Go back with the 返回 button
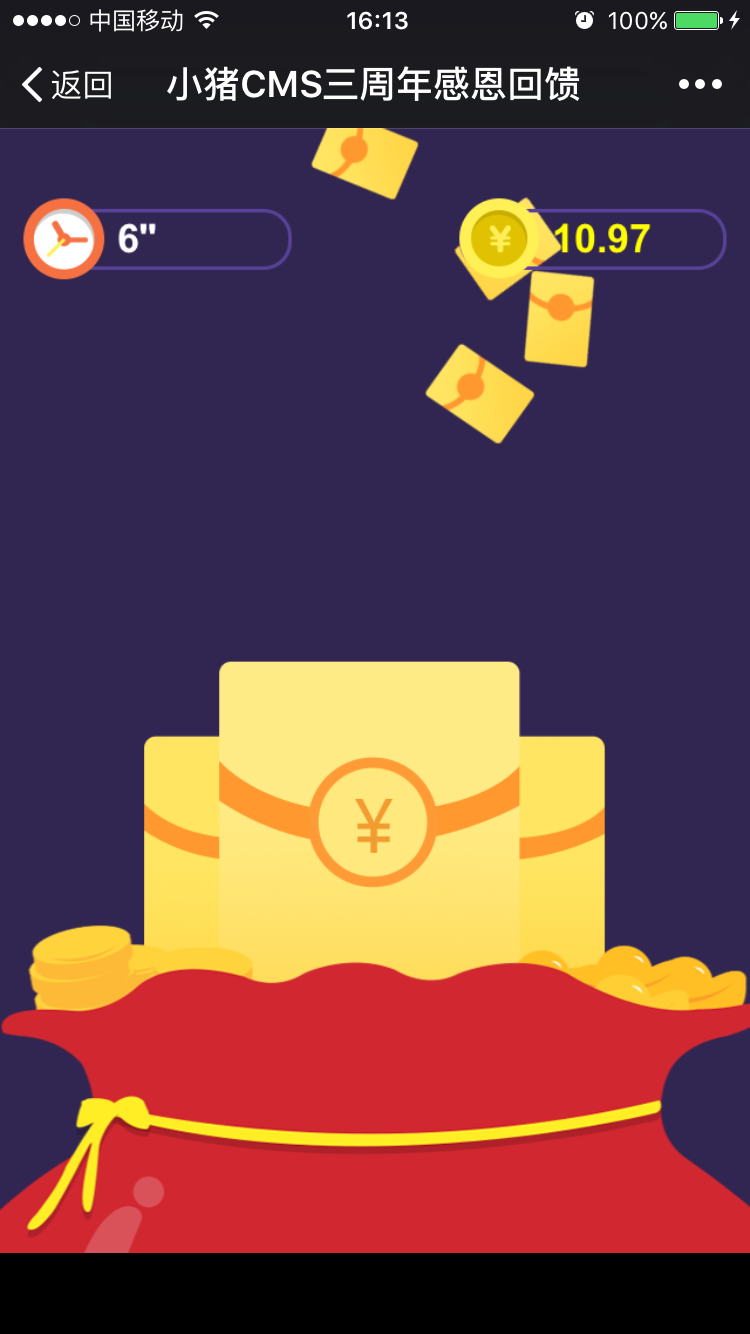Viewport: 750px width, 1334px height. click(x=67, y=85)
